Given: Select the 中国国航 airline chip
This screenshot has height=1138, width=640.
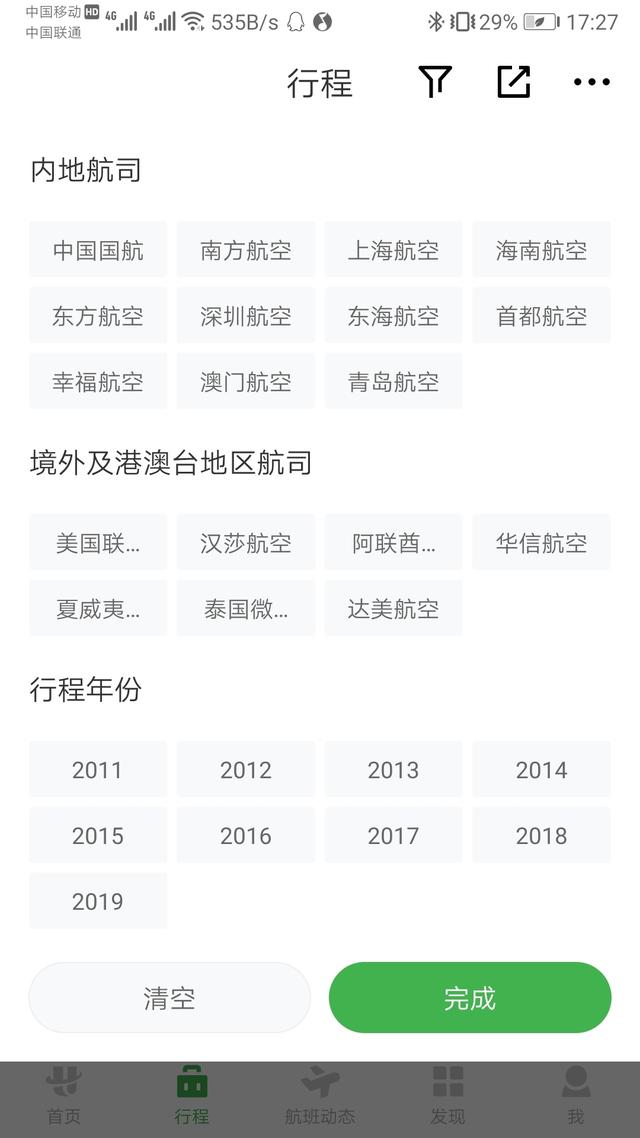Looking at the screenshot, I should [x=98, y=250].
